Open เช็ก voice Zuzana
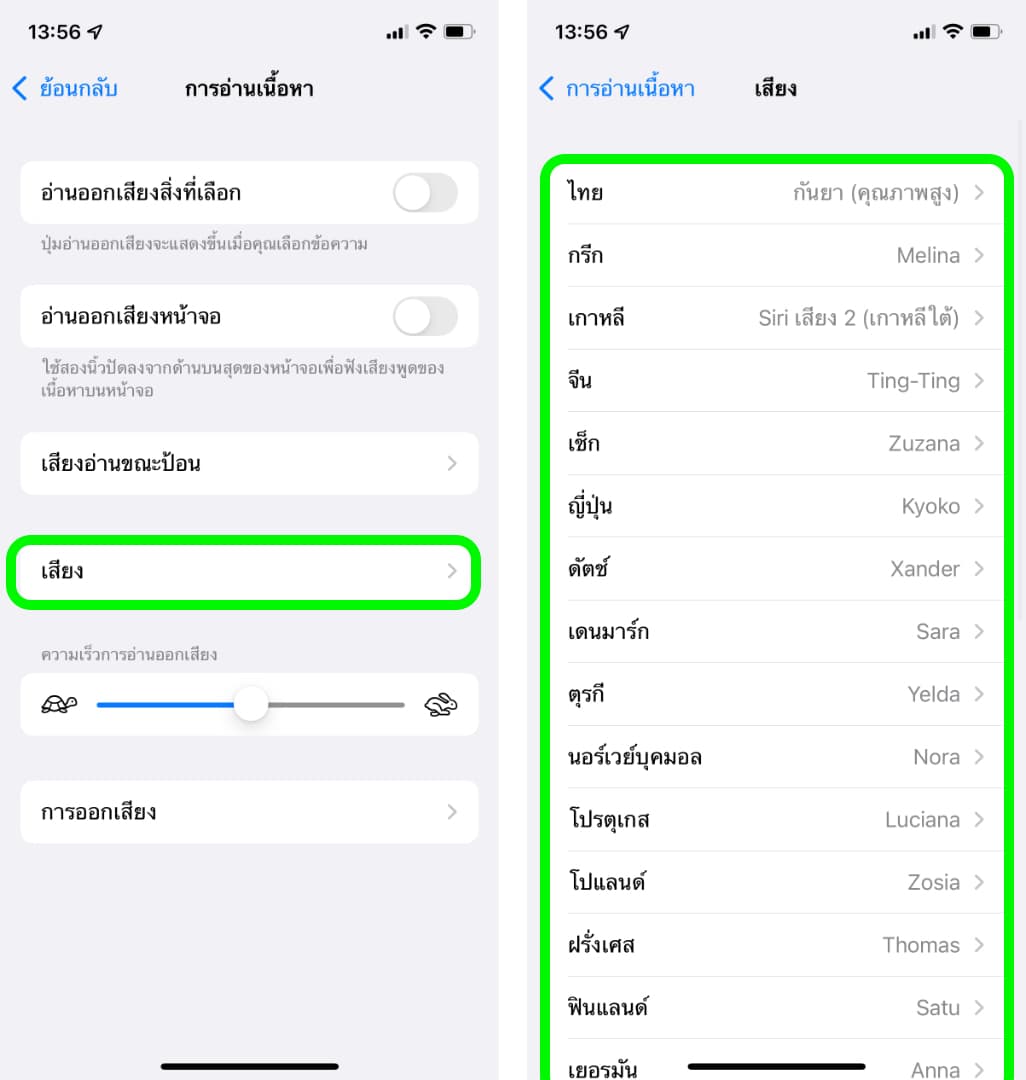1026x1080 pixels. point(776,444)
